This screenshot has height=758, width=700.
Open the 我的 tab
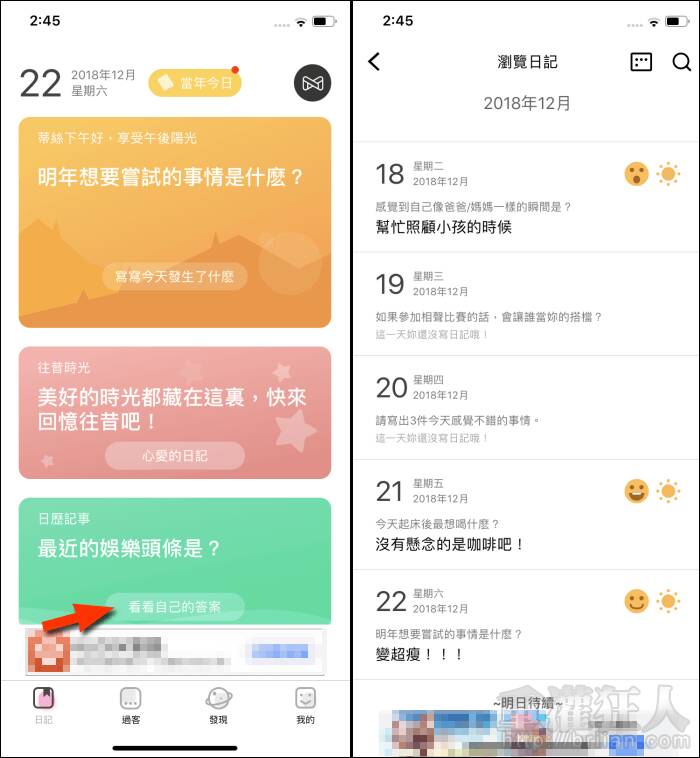click(305, 705)
